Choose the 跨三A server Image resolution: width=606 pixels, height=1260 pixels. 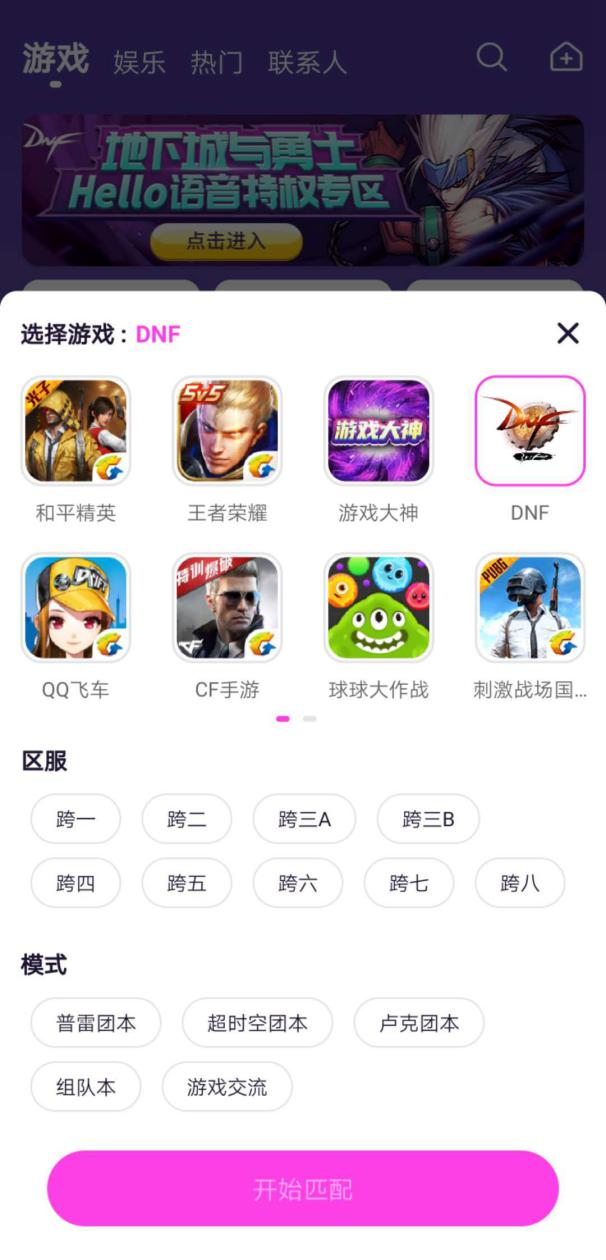click(304, 820)
